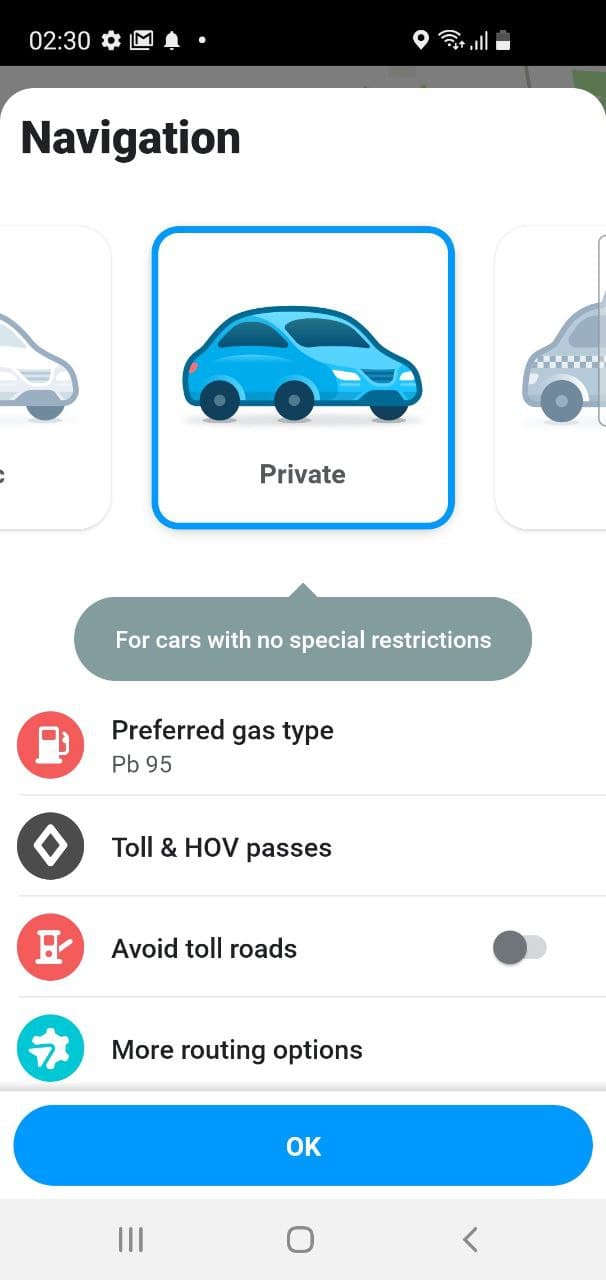This screenshot has width=606, height=1280.
Task: Open Preferred gas type setting
Action: (x=303, y=746)
